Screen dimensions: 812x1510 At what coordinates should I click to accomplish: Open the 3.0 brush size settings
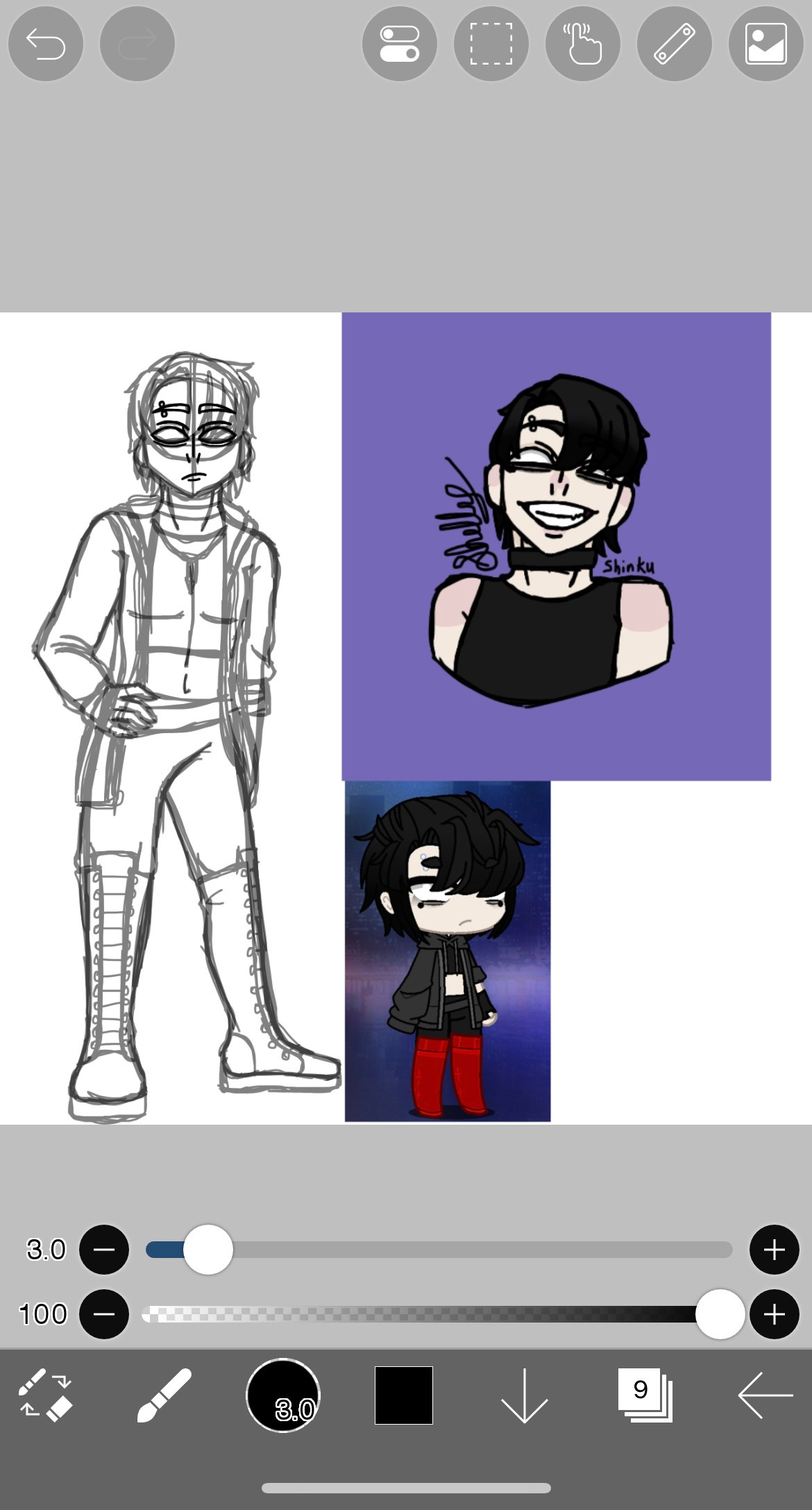(283, 1395)
